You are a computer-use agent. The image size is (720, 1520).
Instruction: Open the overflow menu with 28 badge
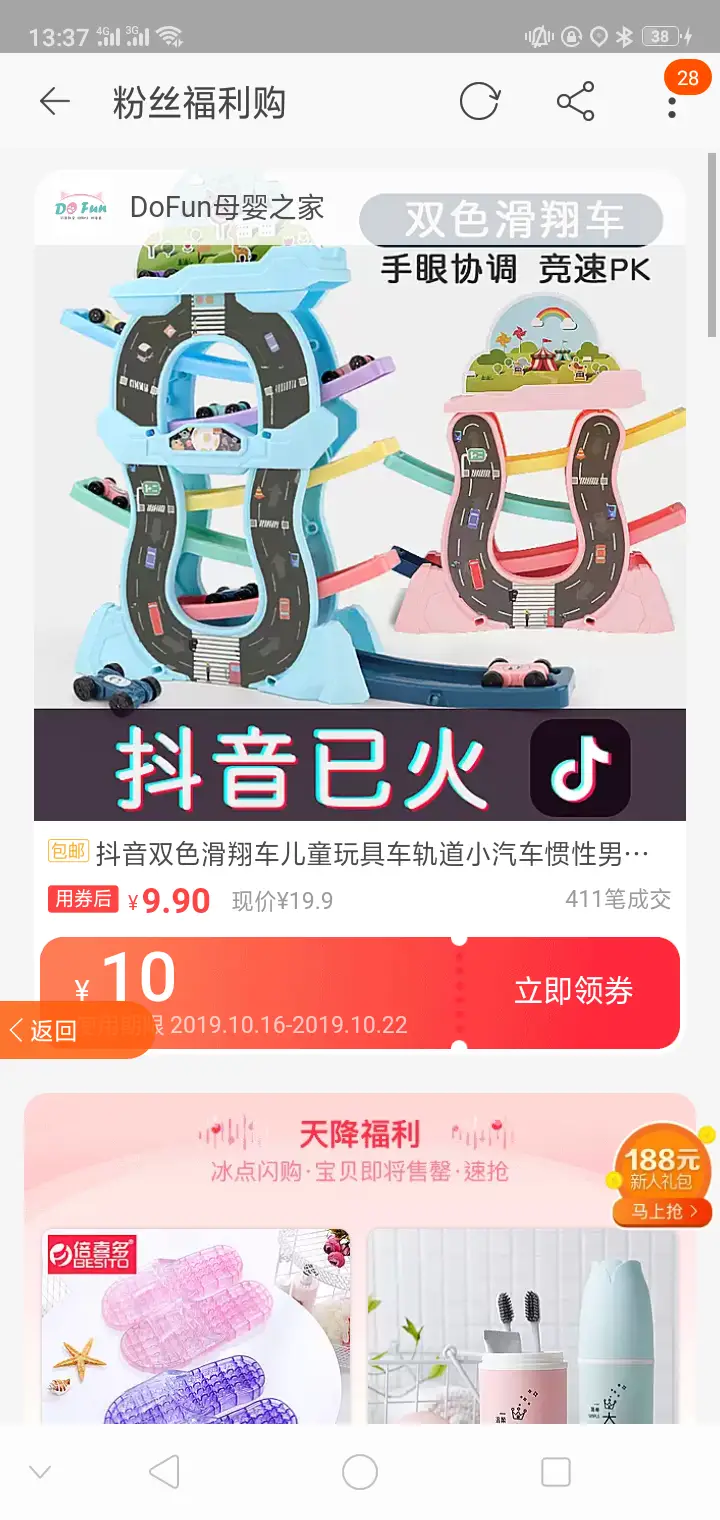tap(672, 102)
